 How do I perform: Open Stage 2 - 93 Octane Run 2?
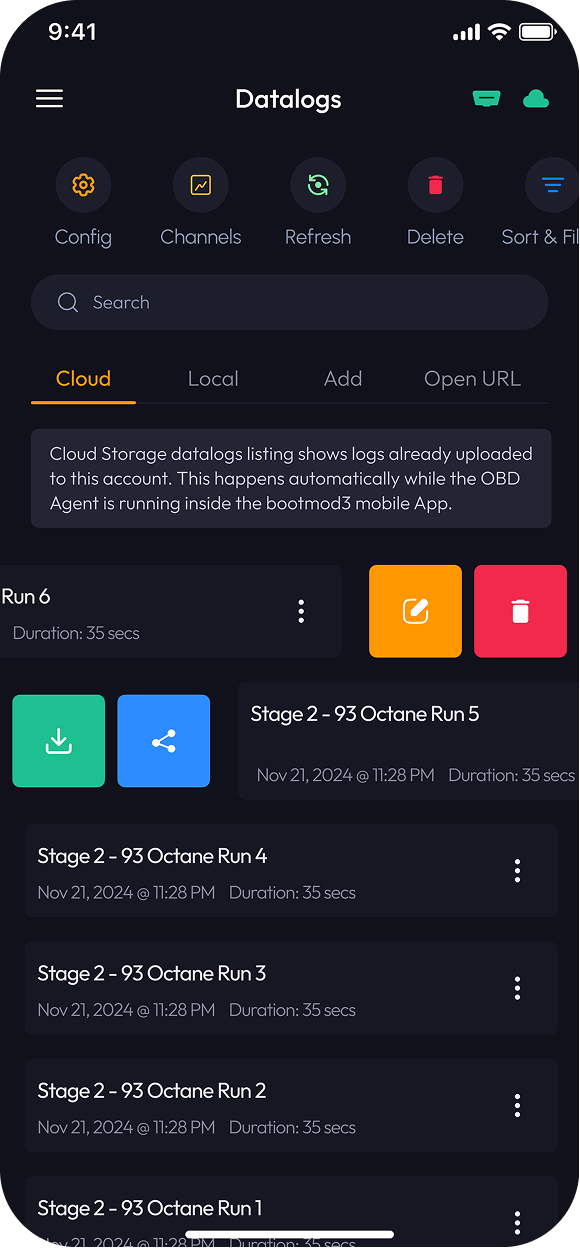pos(291,1106)
